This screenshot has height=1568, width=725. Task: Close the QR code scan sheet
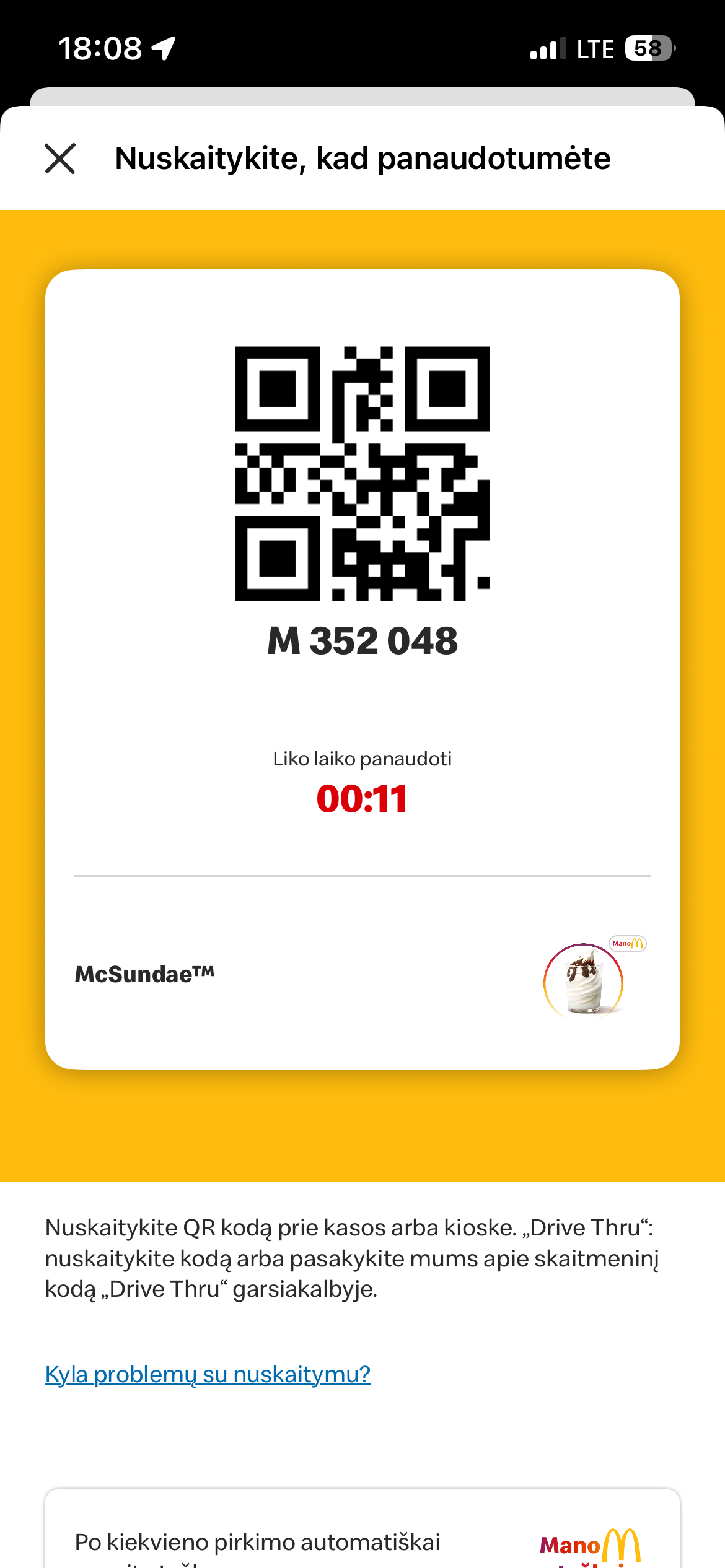[60, 159]
